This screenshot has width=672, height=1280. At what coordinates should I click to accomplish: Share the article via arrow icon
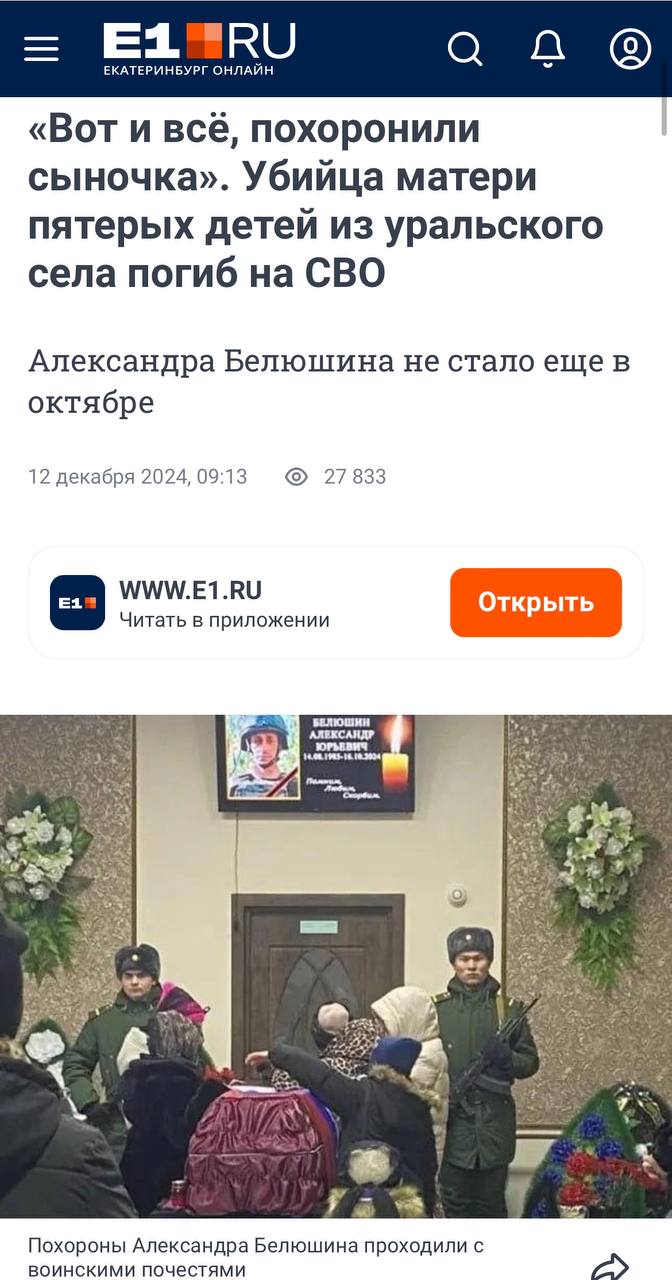click(x=609, y=1265)
